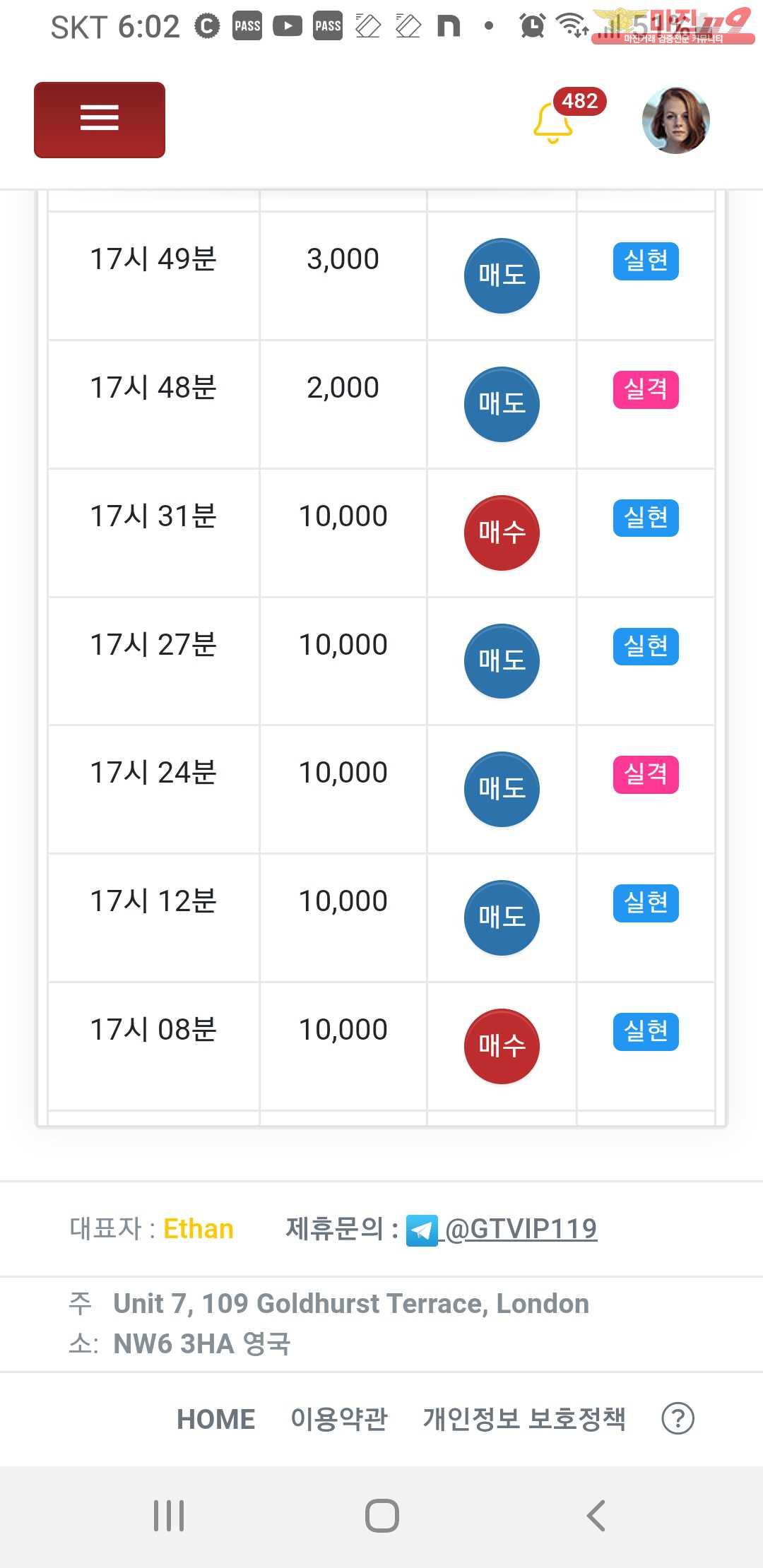
Task: Open the 이용약관 terms link
Action: pyautogui.click(x=339, y=1419)
